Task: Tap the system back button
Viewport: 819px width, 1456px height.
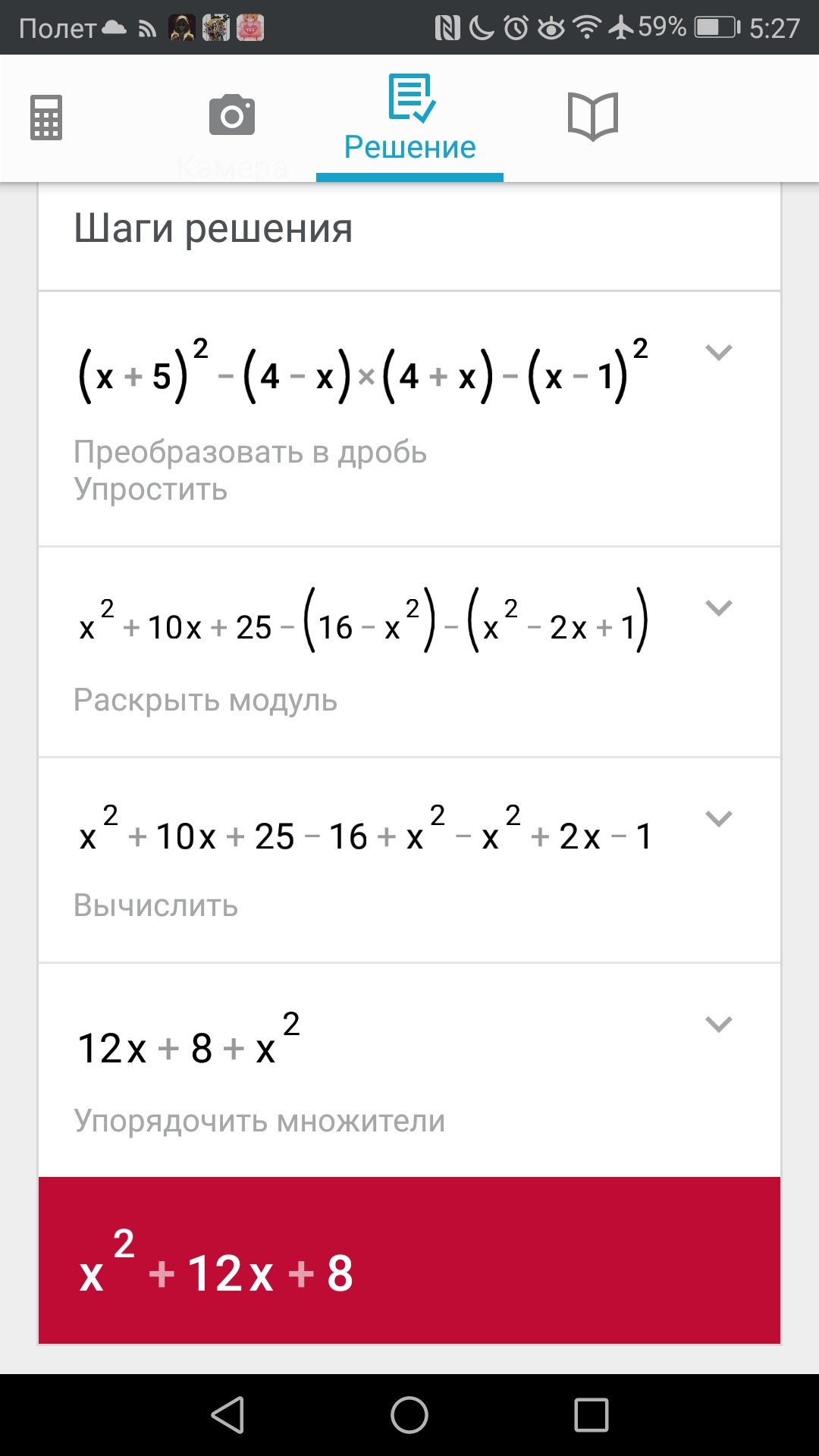Action: pyautogui.click(x=227, y=1415)
